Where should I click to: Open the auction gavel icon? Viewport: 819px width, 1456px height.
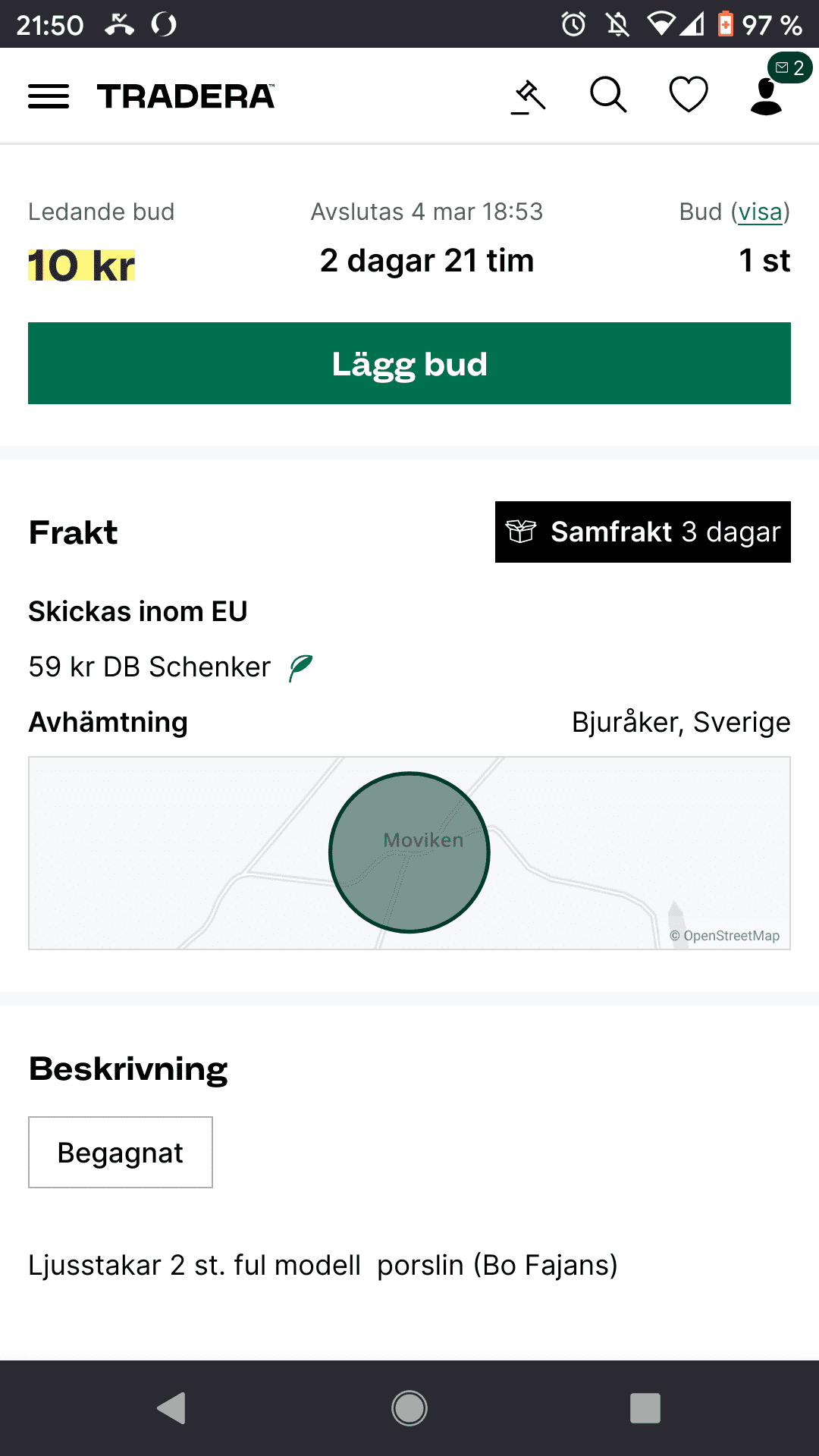pyautogui.click(x=529, y=96)
